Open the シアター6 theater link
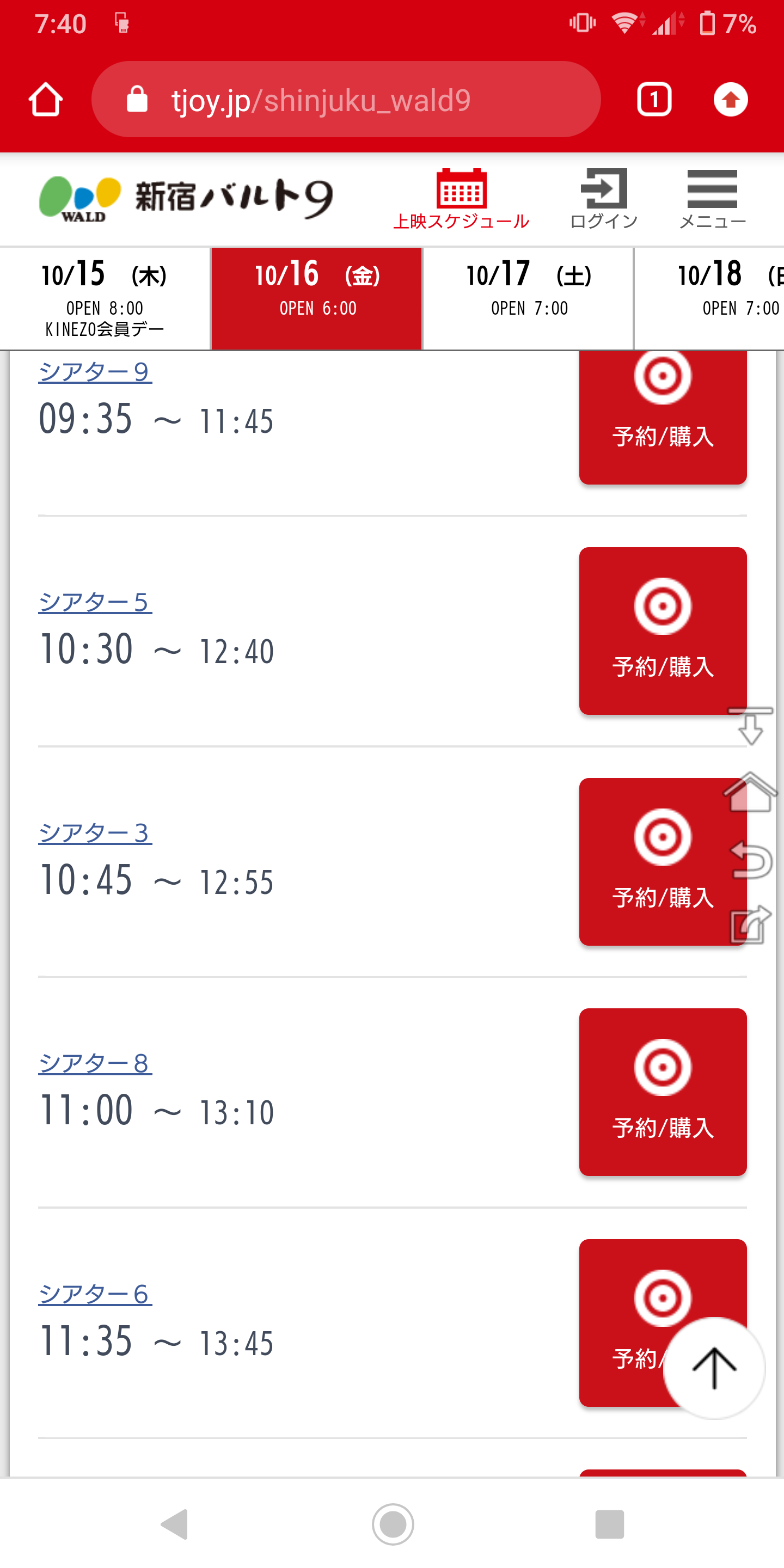The width and height of the screenshot is (784, 1568). pyautogui.click(x=95, y=1294)
